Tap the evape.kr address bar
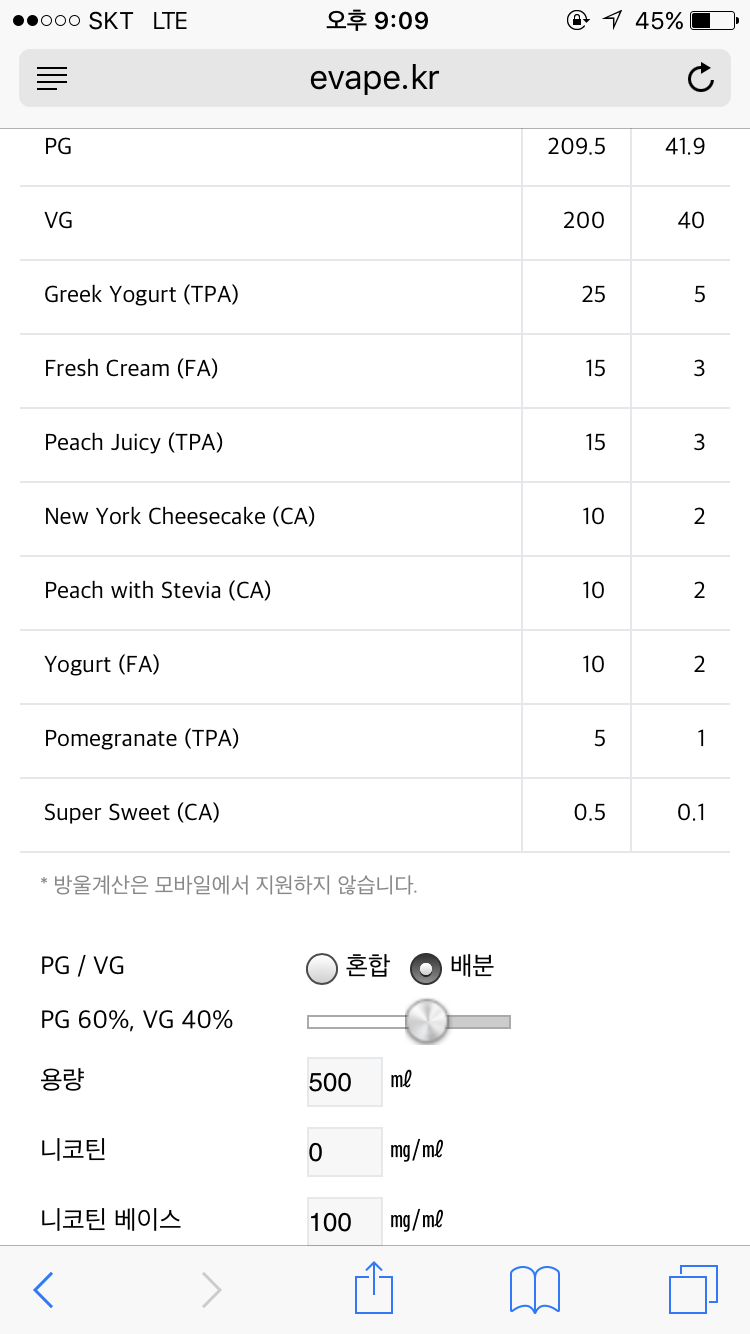 tap(375, 78)
